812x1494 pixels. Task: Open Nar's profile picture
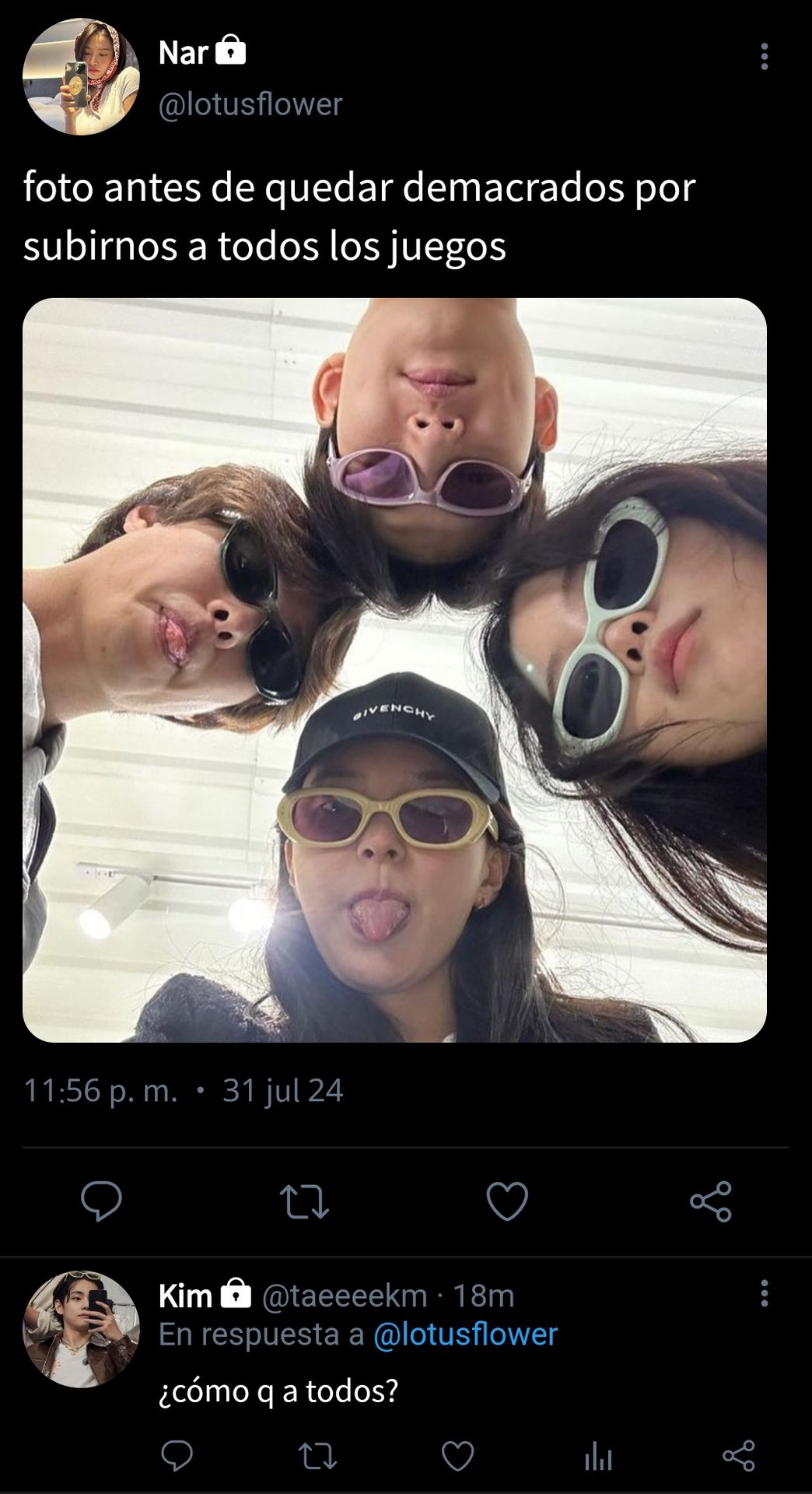81,77
